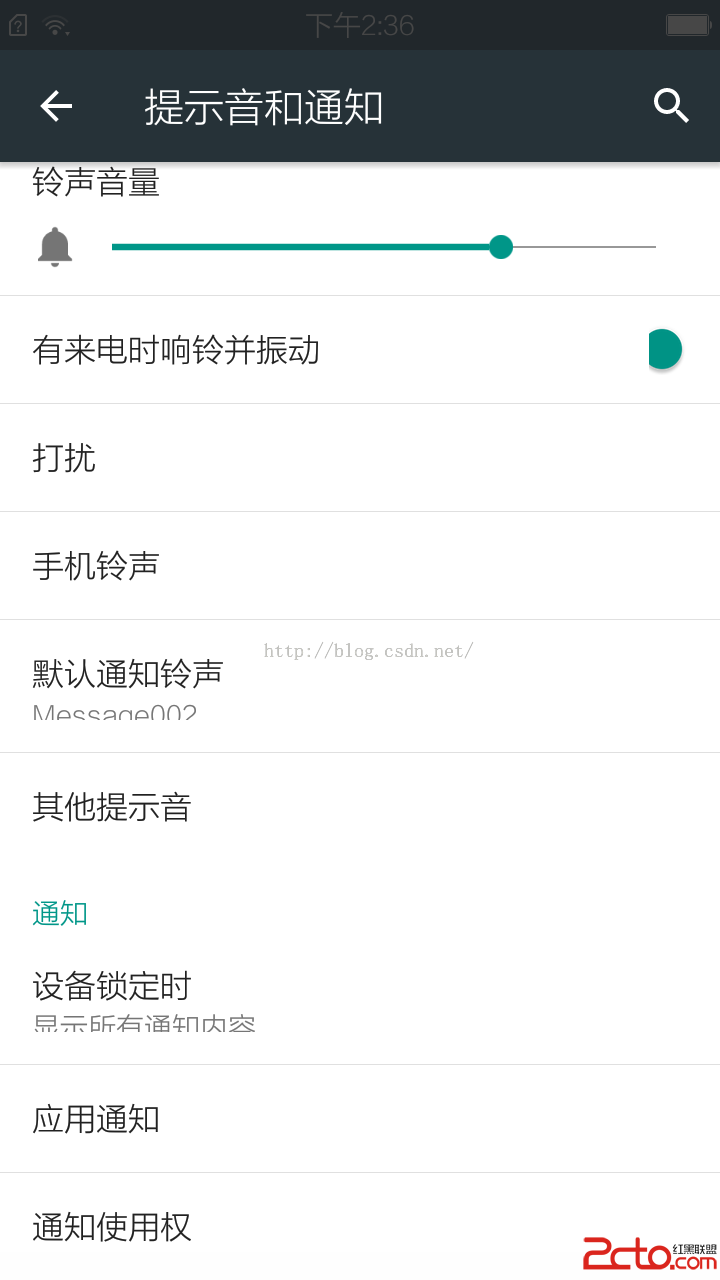
Task: Open 其他提示音 settings
Action: pyautogui.click(x=360, y=807)
